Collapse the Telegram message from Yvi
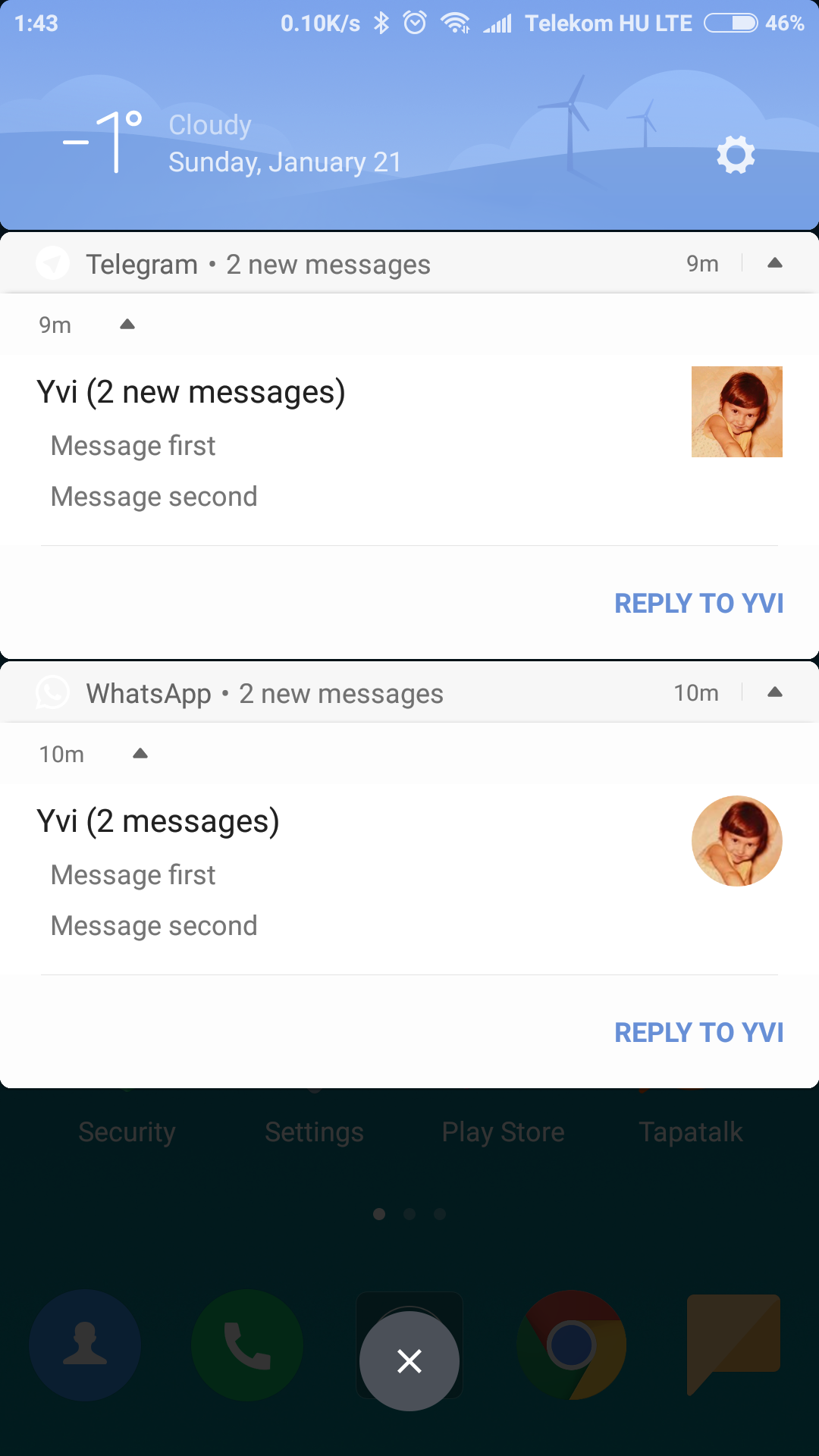 tap(127, 325)
